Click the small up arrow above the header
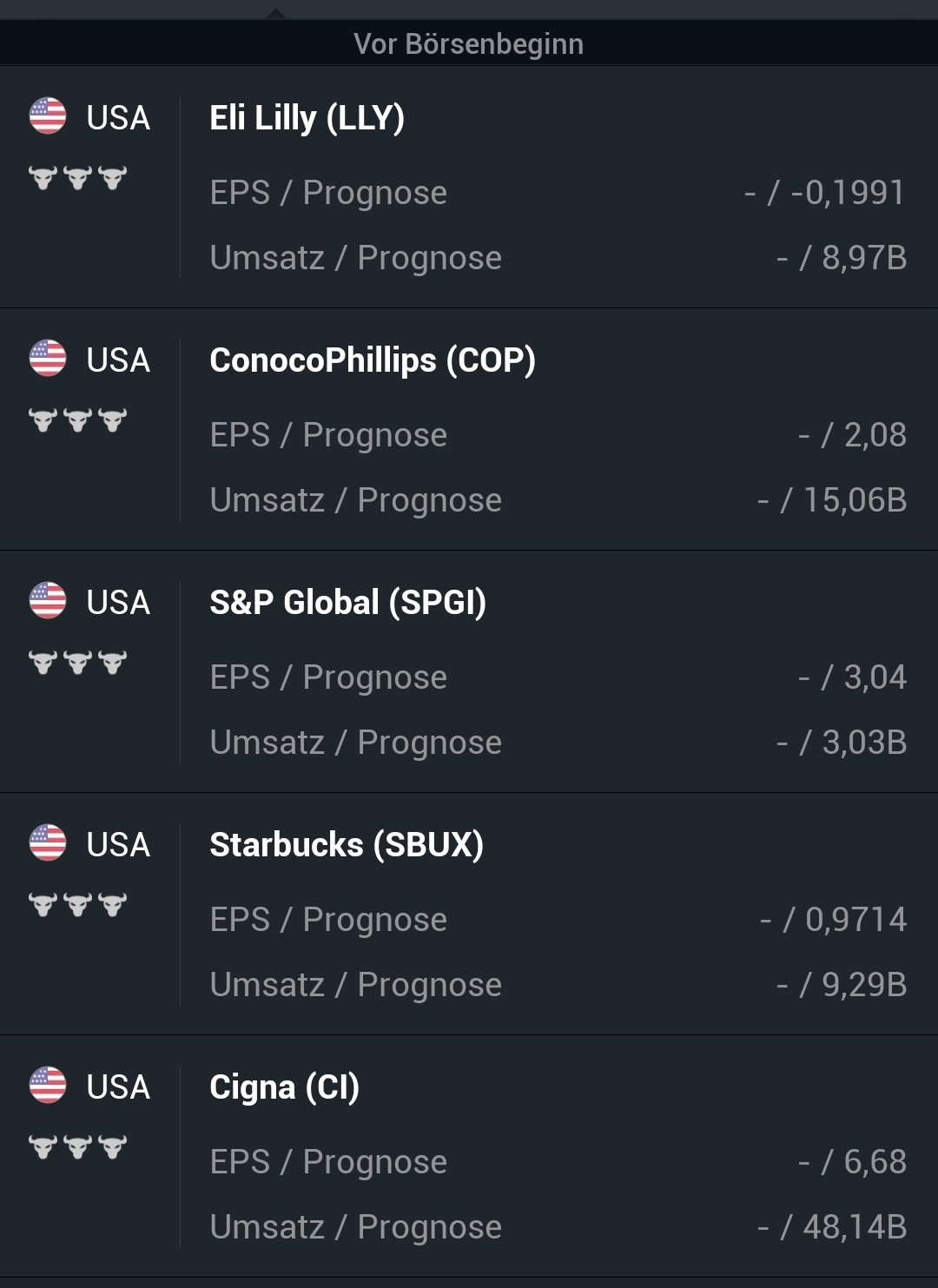 (x=276, y=13)
